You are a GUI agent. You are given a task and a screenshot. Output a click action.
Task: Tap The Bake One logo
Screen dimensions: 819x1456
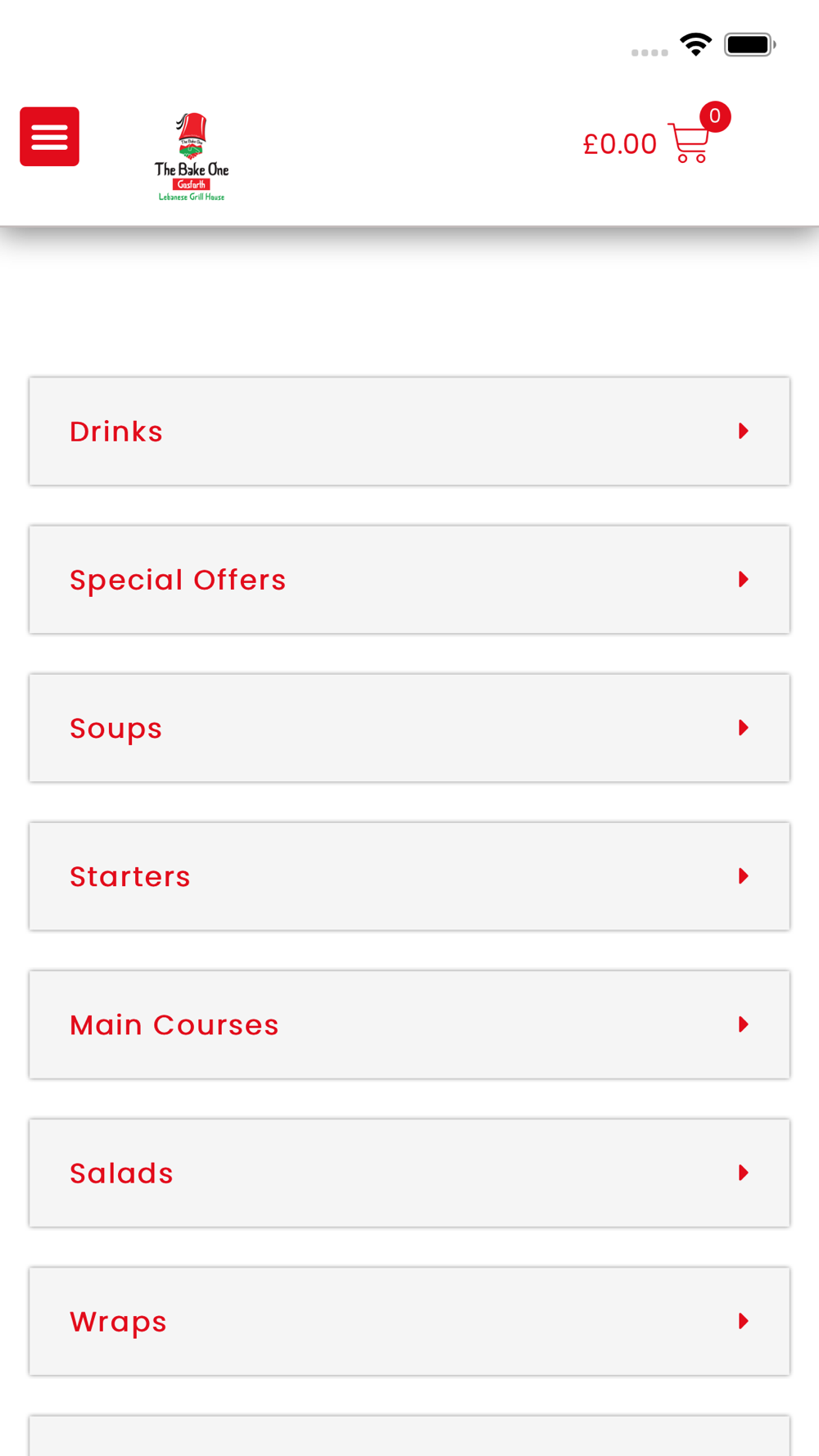point(192,156)
